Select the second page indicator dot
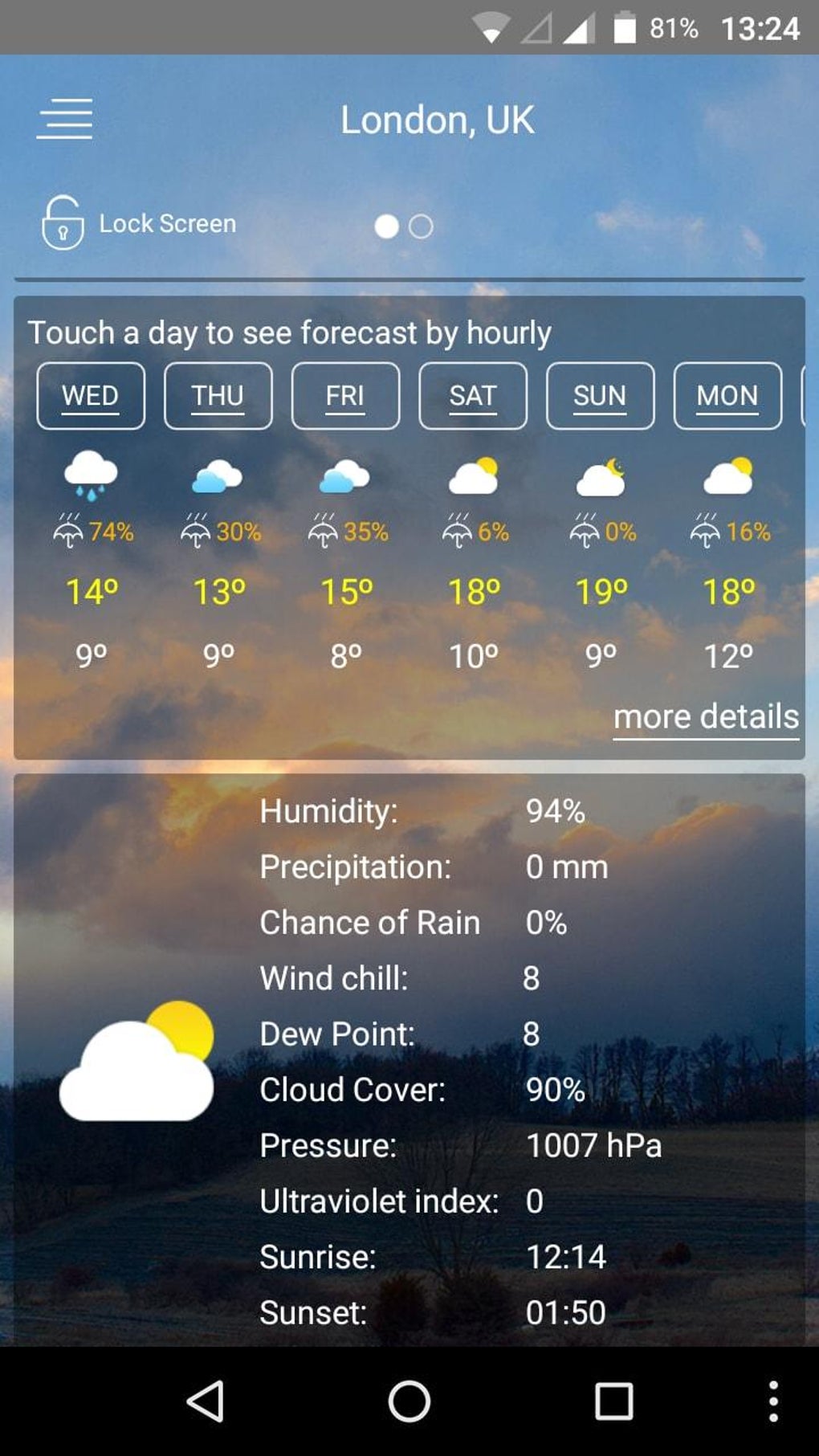Screen dimensions: 819x1456 (x=421, y=226)
